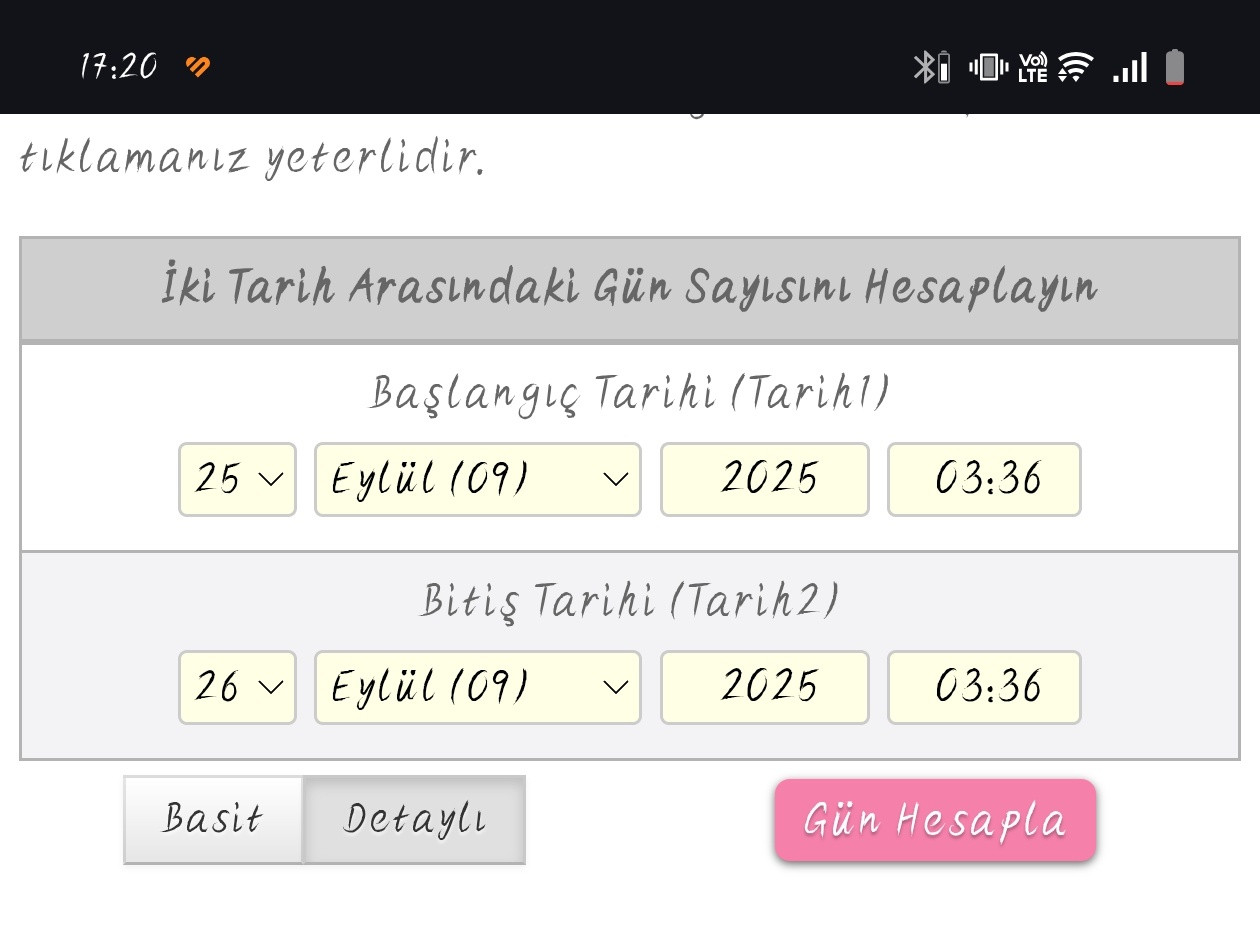The height and width of the screenshot is (934, 1260).
Task: Select the Detaylı mode
Action: (x=414, y=819)
